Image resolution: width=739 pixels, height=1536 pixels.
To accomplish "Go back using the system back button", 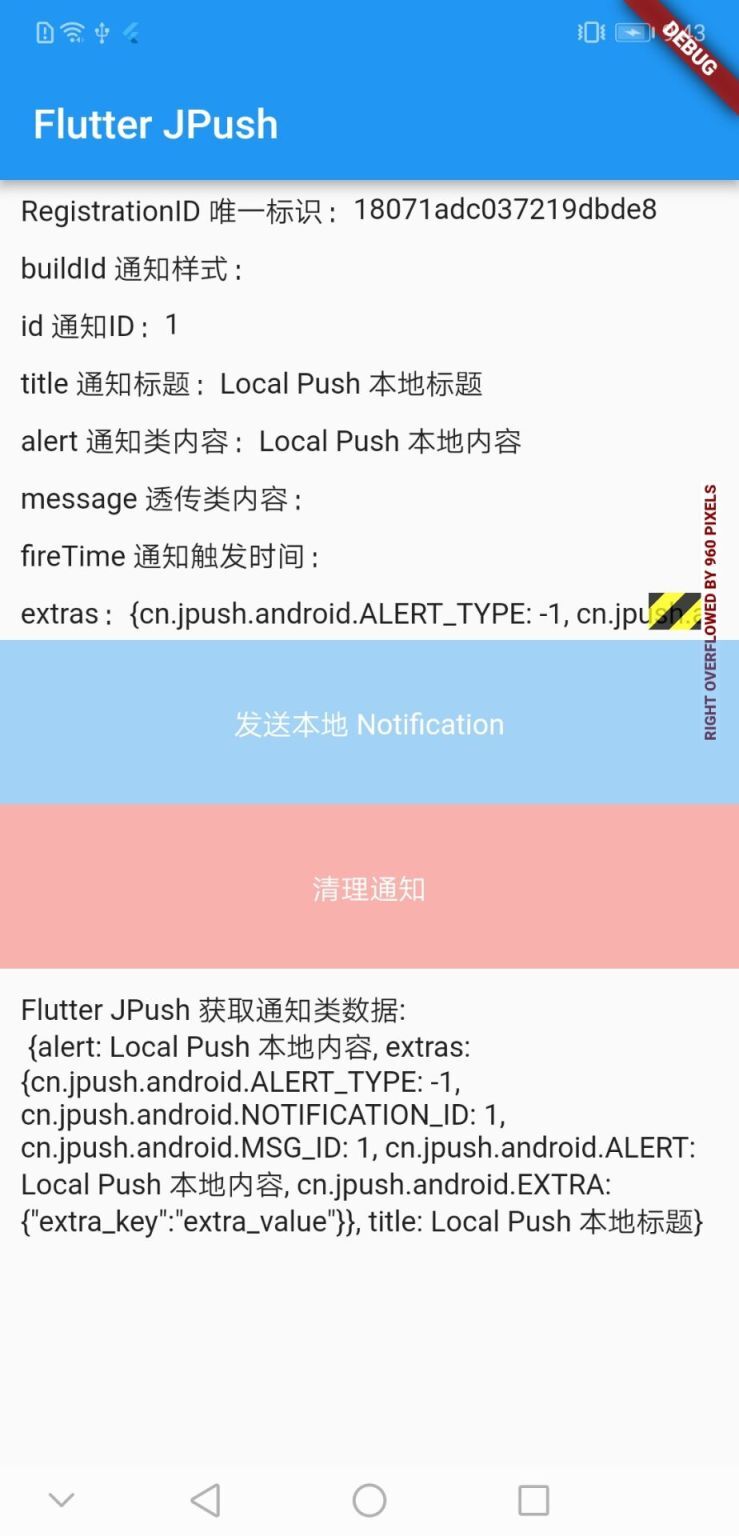I will [205, 1499].
